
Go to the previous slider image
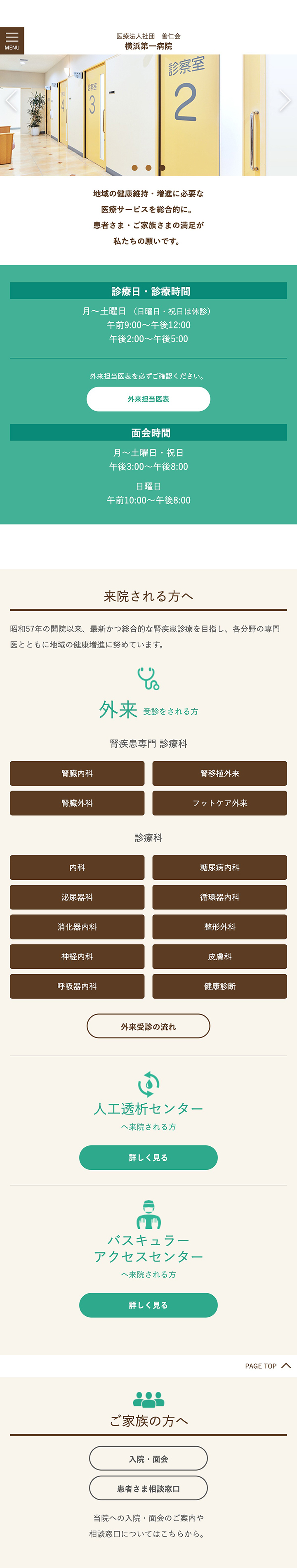pos(10,101)
